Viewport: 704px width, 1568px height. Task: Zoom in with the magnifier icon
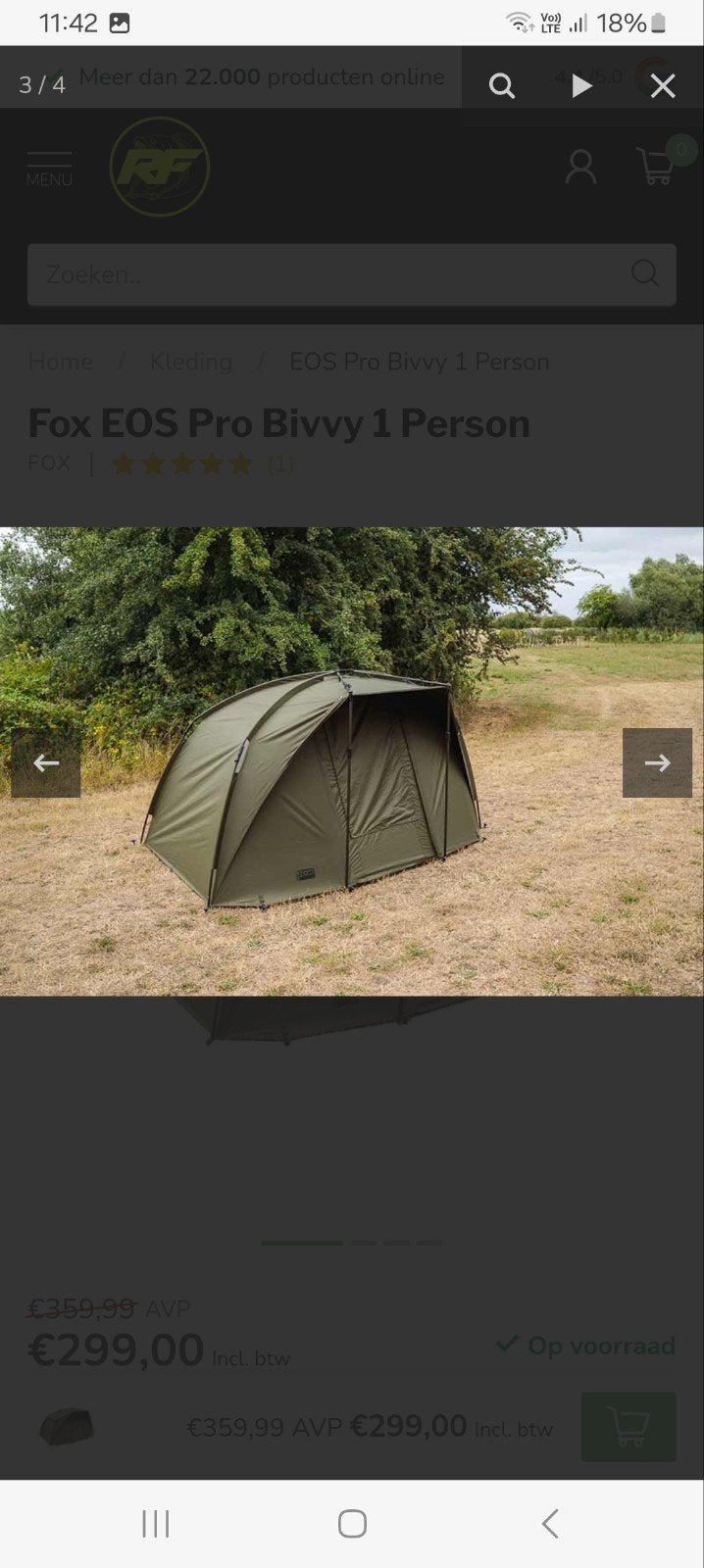click(x=502, y=86)
